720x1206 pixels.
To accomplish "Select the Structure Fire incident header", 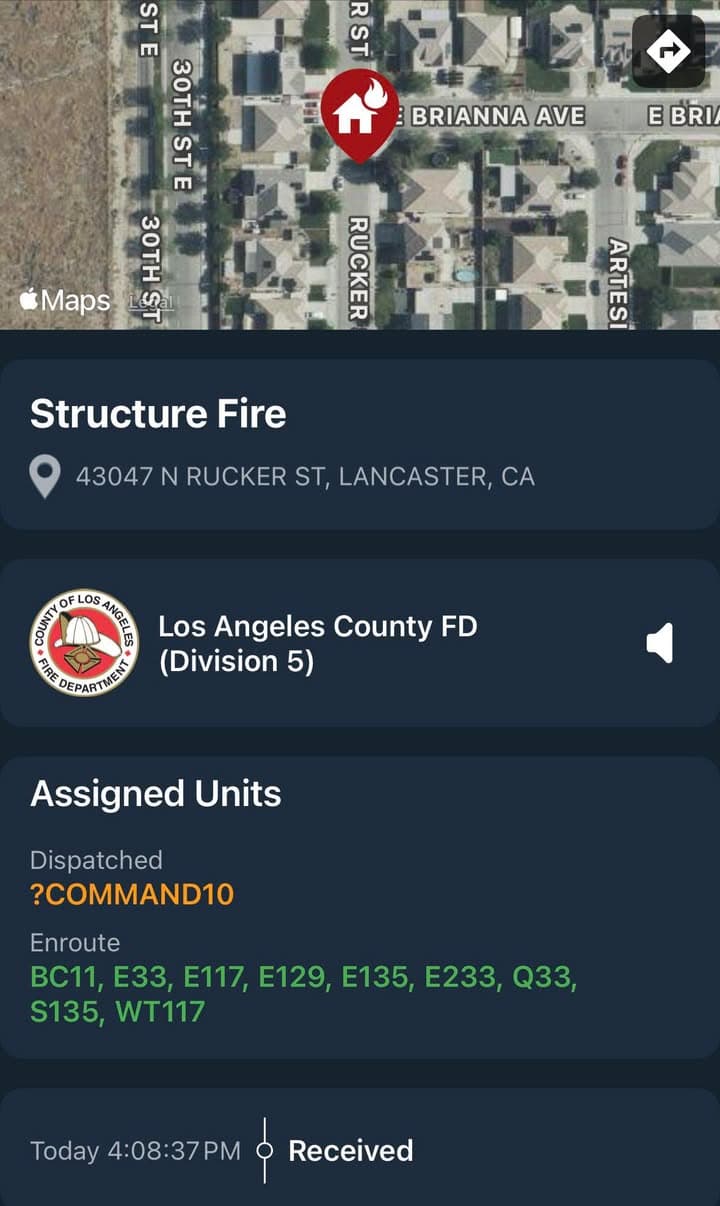I will (x=159, y=413).
